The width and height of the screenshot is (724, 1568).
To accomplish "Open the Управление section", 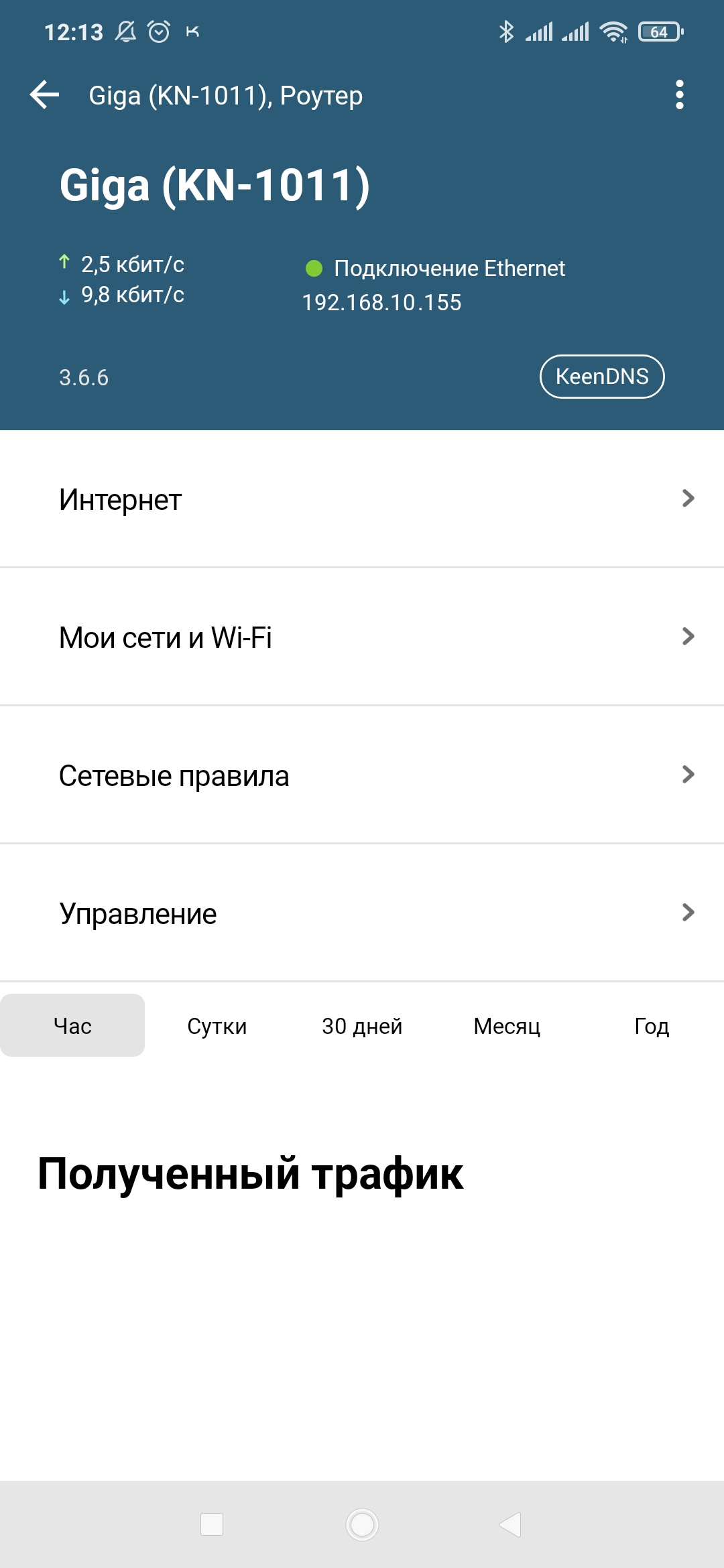I will [x=362, y=913].
